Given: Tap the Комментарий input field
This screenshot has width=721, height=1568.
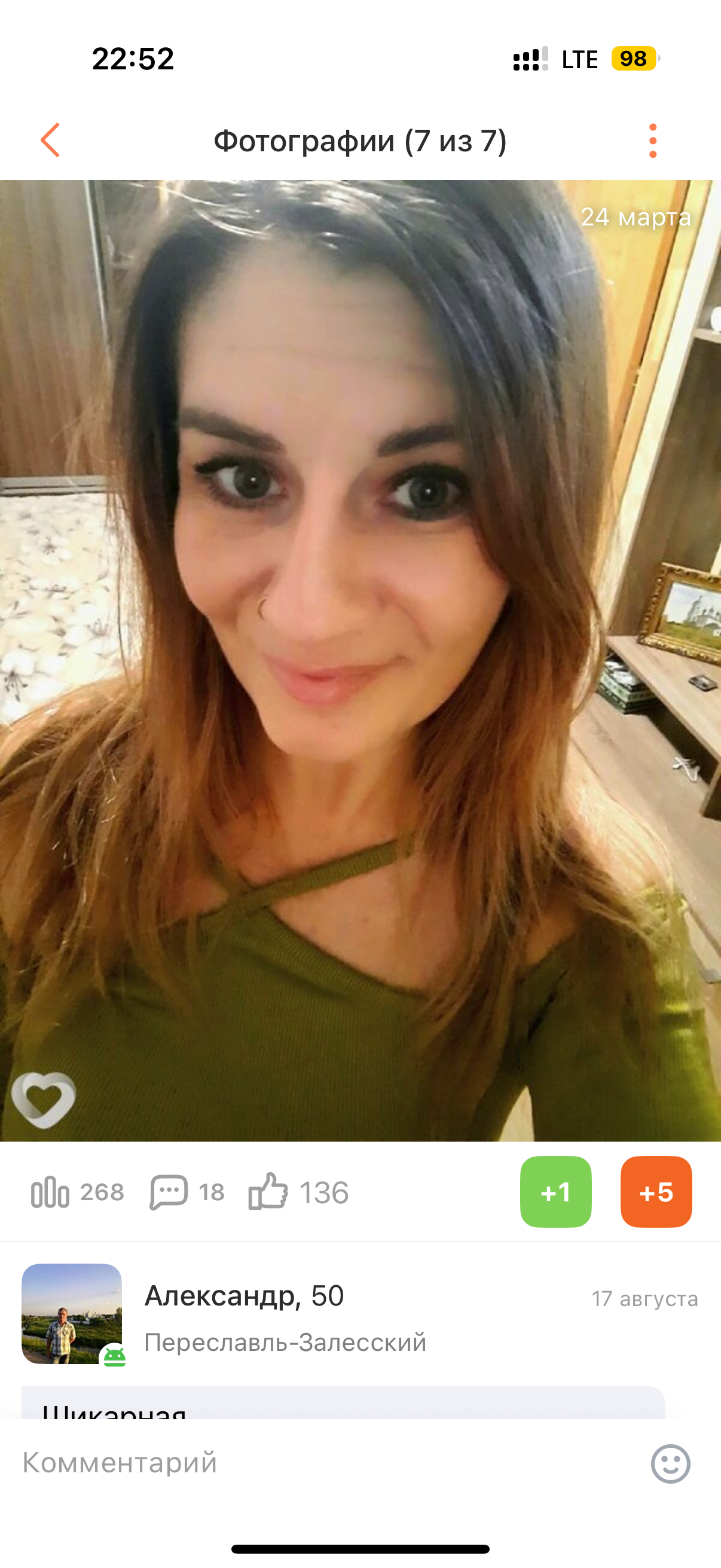Looking at the screenshot, I should [x=329, y=1463].
